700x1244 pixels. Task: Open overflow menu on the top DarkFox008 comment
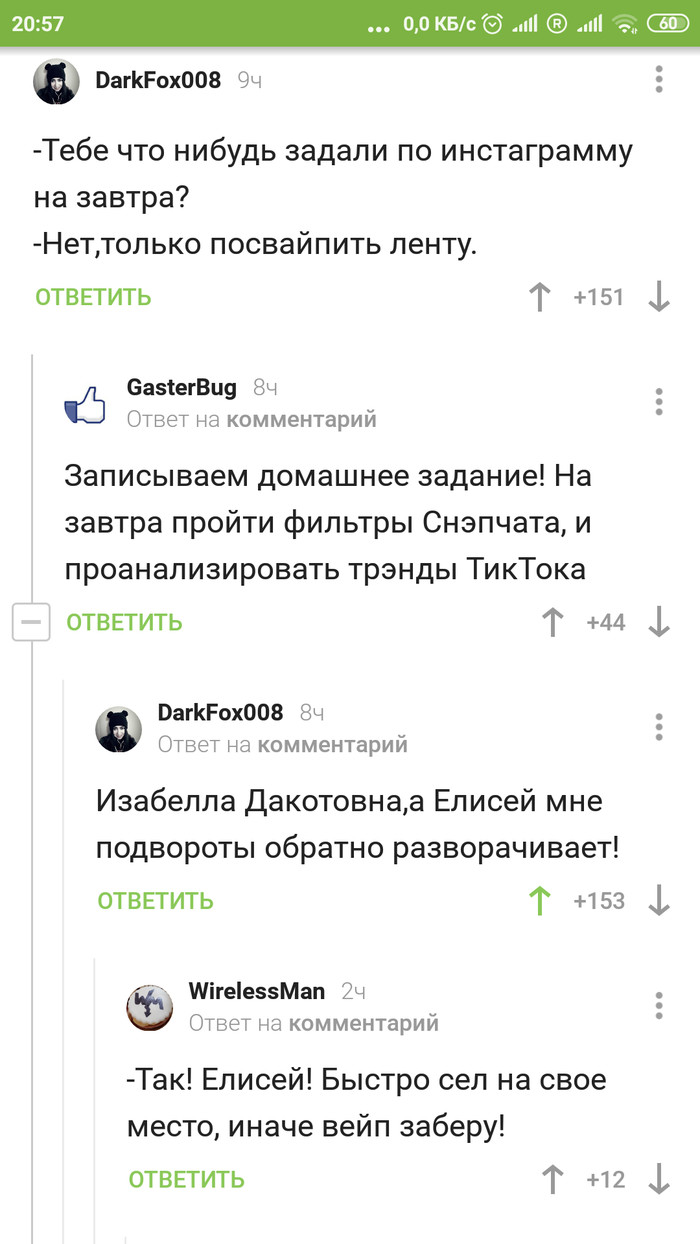pos(659,79)
